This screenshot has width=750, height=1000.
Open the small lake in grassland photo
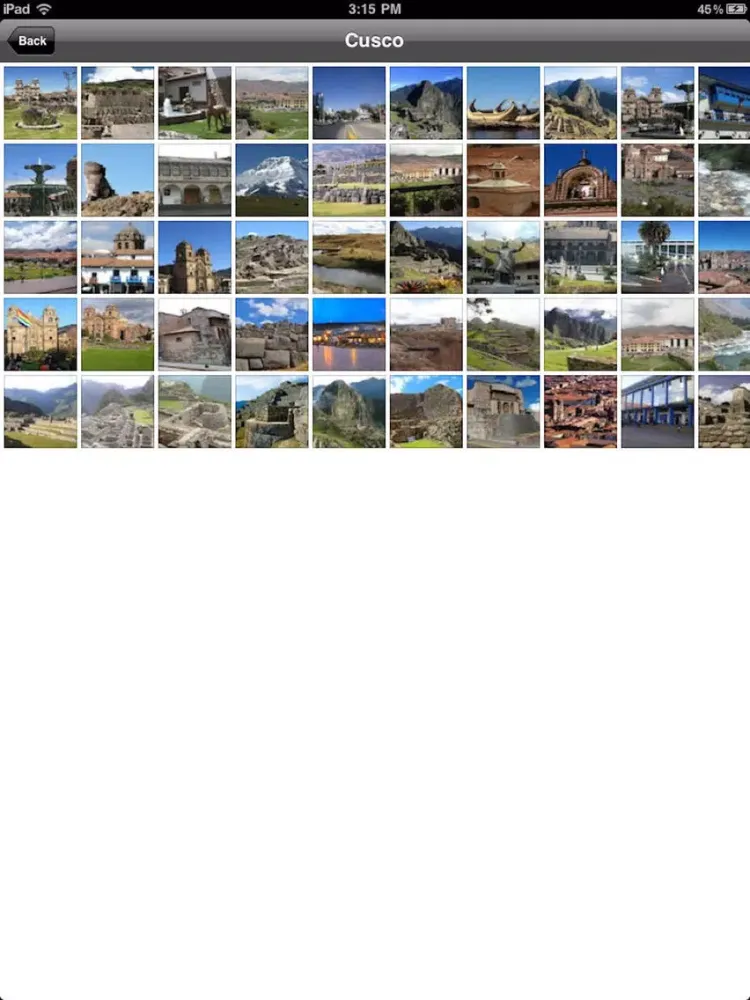348,257
